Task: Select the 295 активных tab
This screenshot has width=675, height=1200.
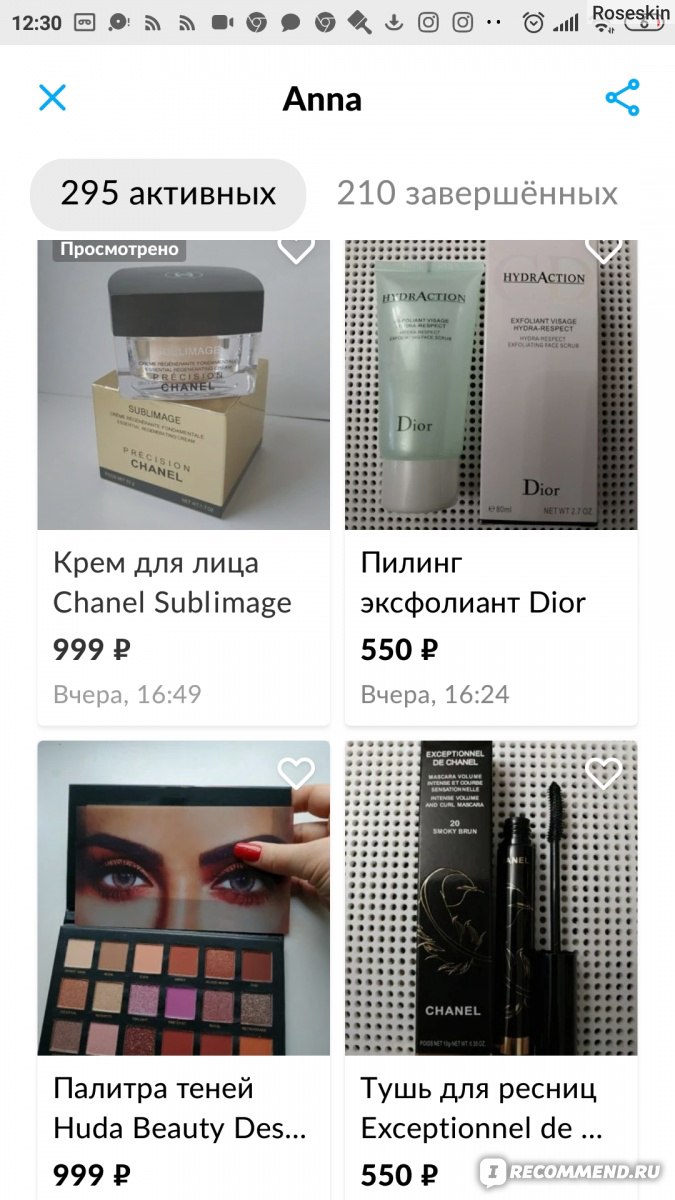Action: click(x=168, y=194)
